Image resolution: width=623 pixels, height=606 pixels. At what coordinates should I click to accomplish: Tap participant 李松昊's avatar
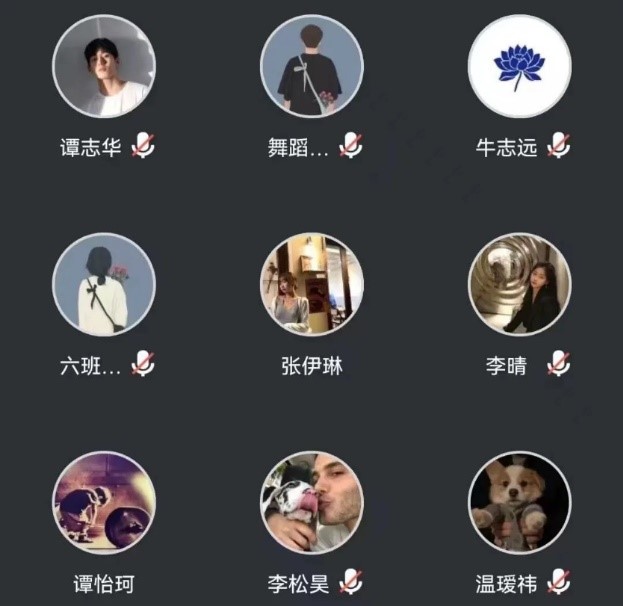point(311,502)
